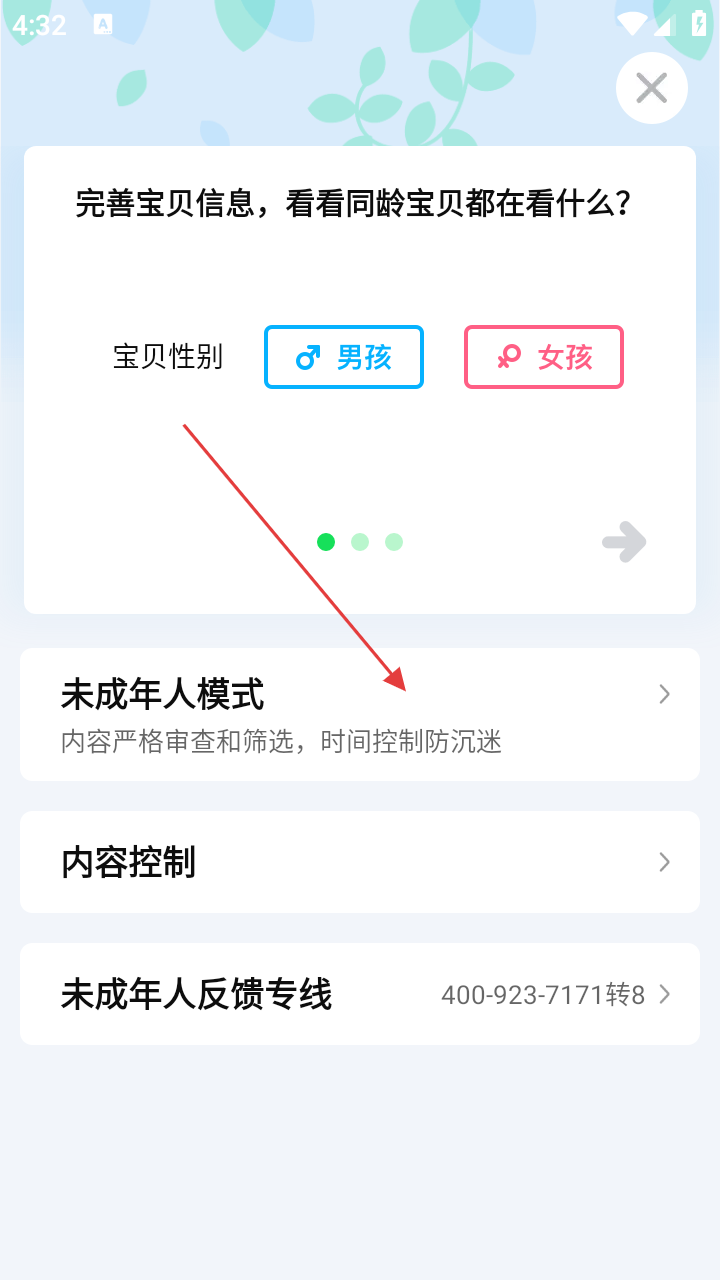The image size is (720, 1280).
Task: Close the baby info screen
Action: pos(651,88)
